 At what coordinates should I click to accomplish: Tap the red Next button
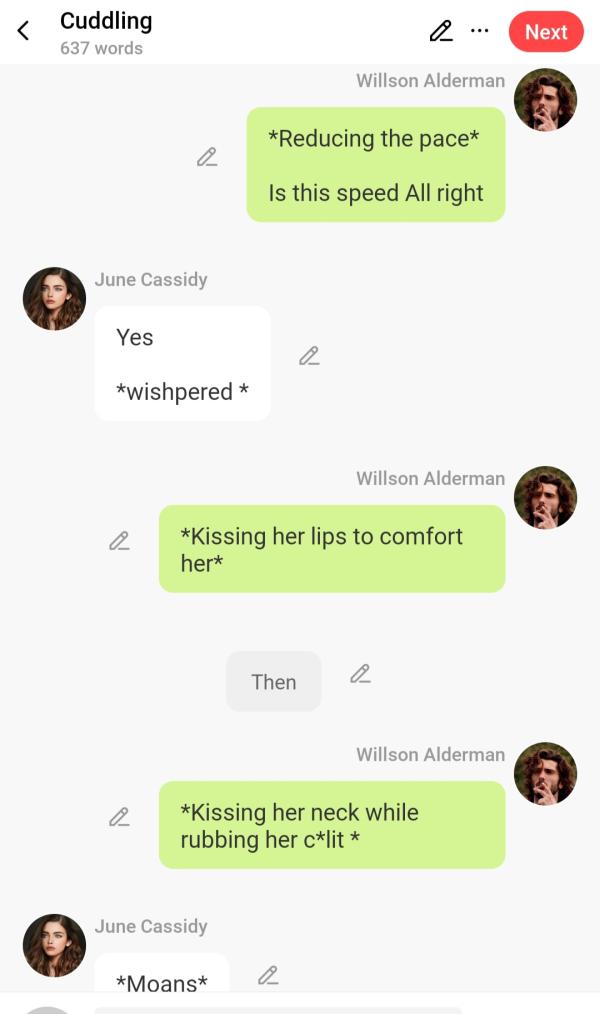(x=545, y=32)
